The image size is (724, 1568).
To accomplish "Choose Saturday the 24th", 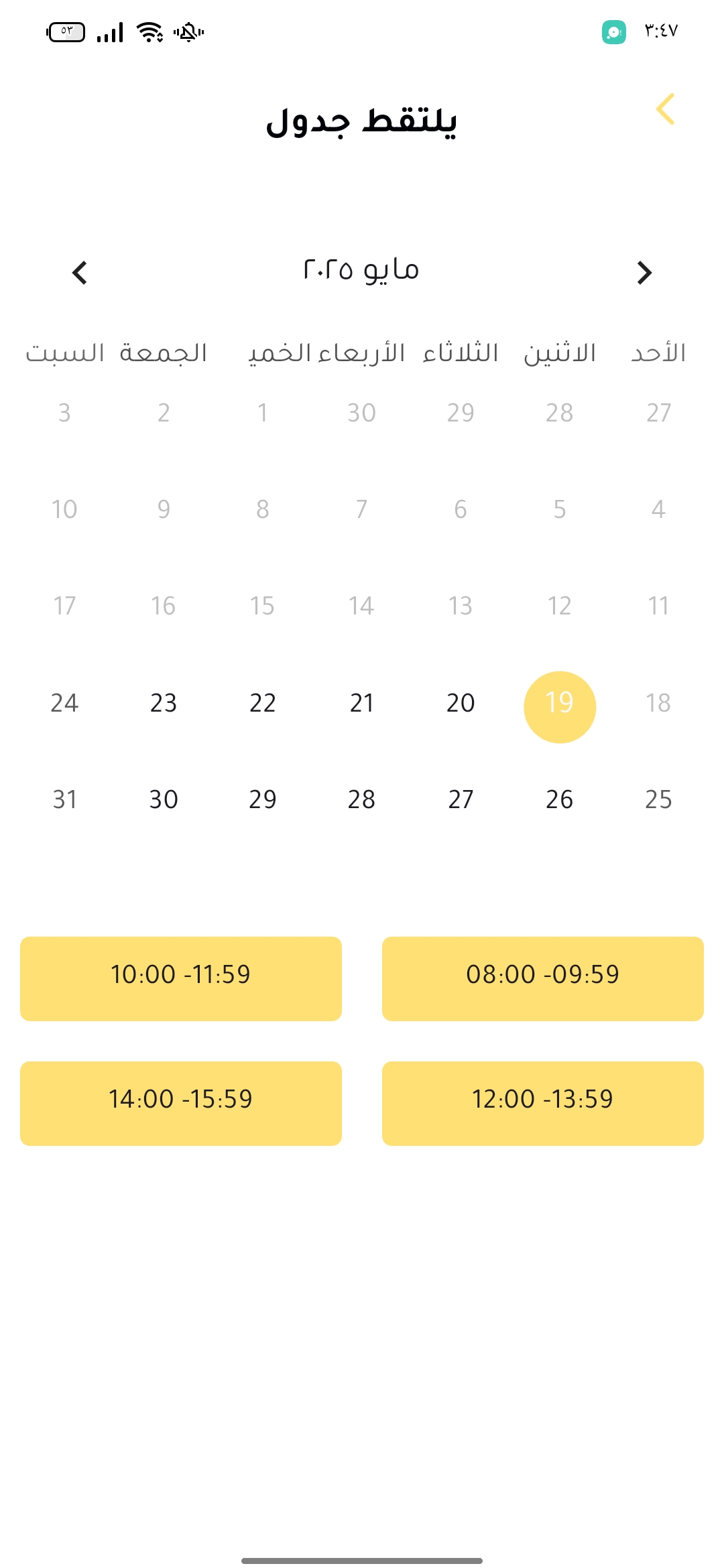I will pyautogui.click(x=64, y=703).
